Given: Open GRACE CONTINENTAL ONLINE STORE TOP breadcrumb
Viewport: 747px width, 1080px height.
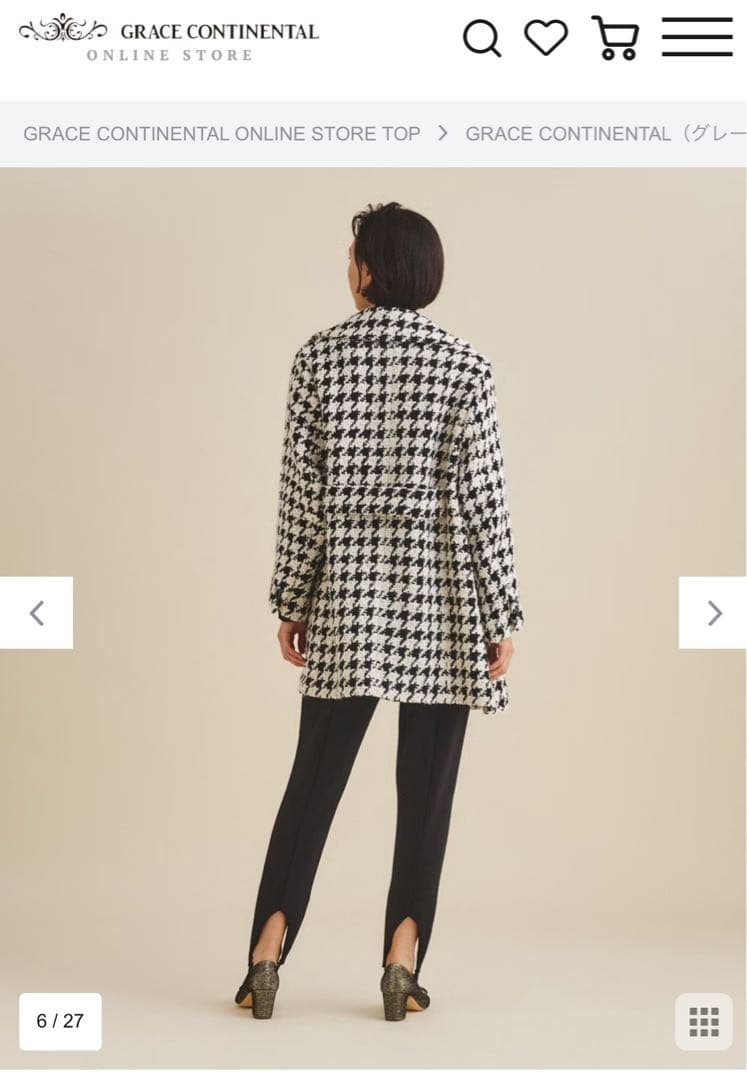Looking at the screenshot, I should click(222, 134).
